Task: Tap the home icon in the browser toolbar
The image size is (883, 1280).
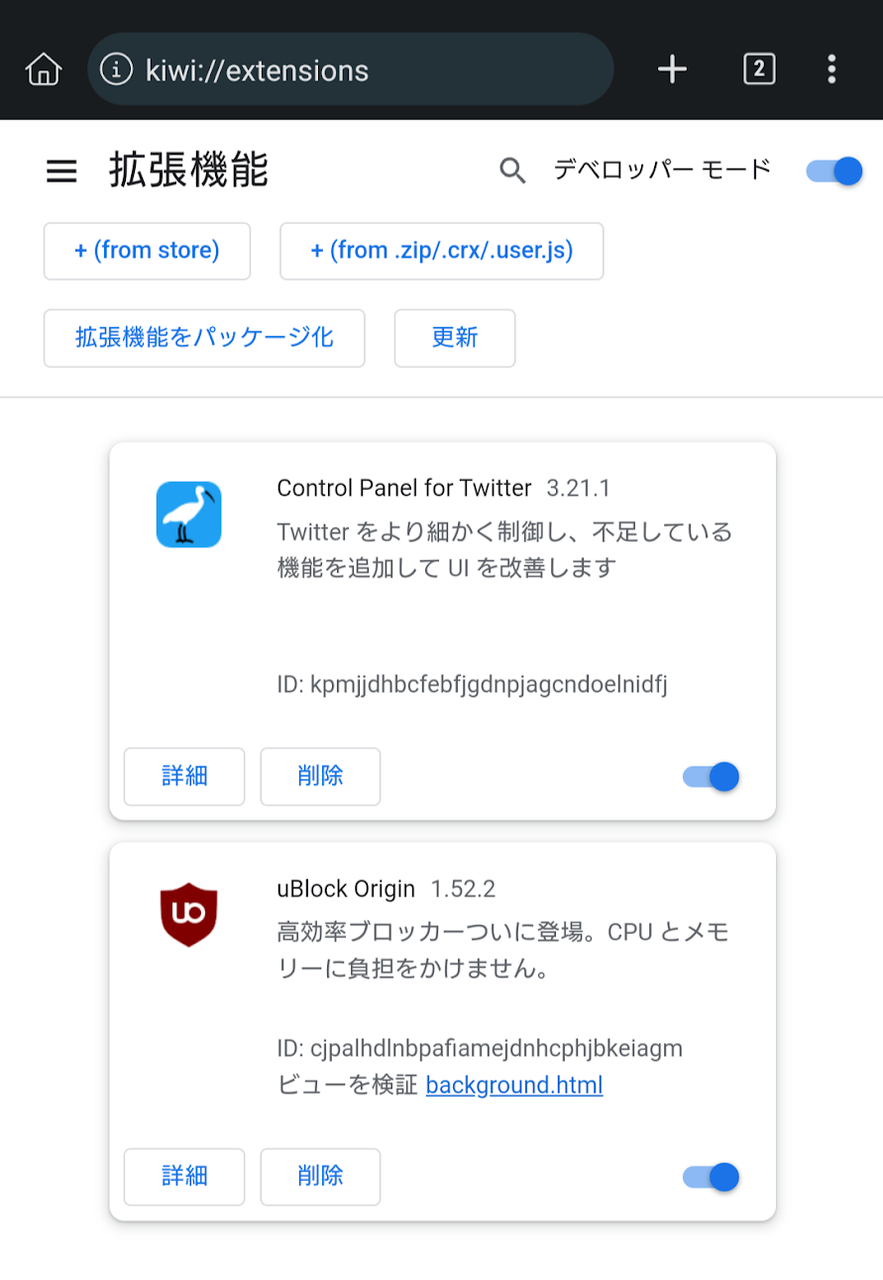Action: [x=42, y=69]
